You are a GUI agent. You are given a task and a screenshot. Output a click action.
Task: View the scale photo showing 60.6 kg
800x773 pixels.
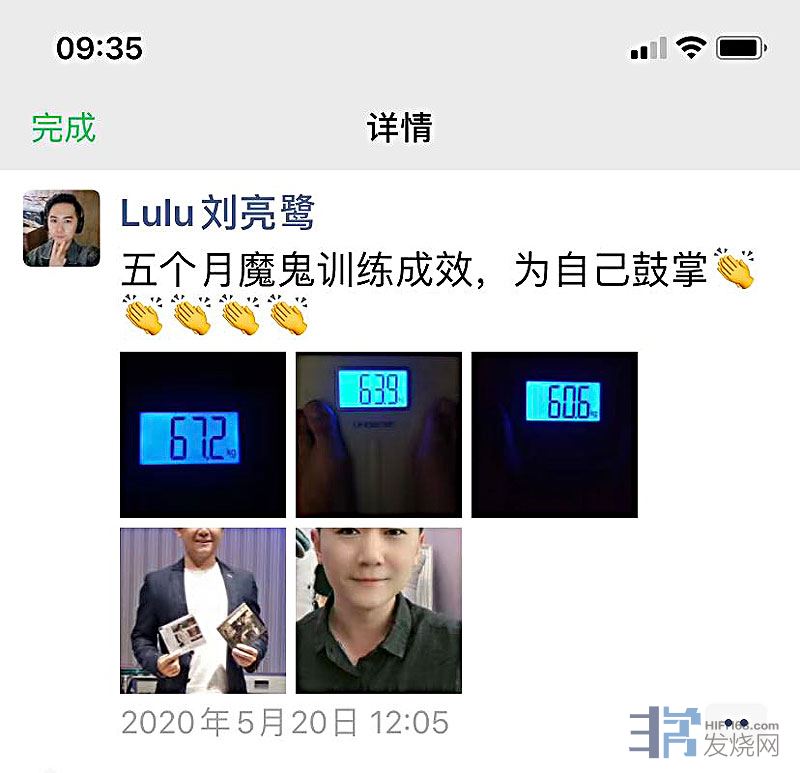coord(554,434)
